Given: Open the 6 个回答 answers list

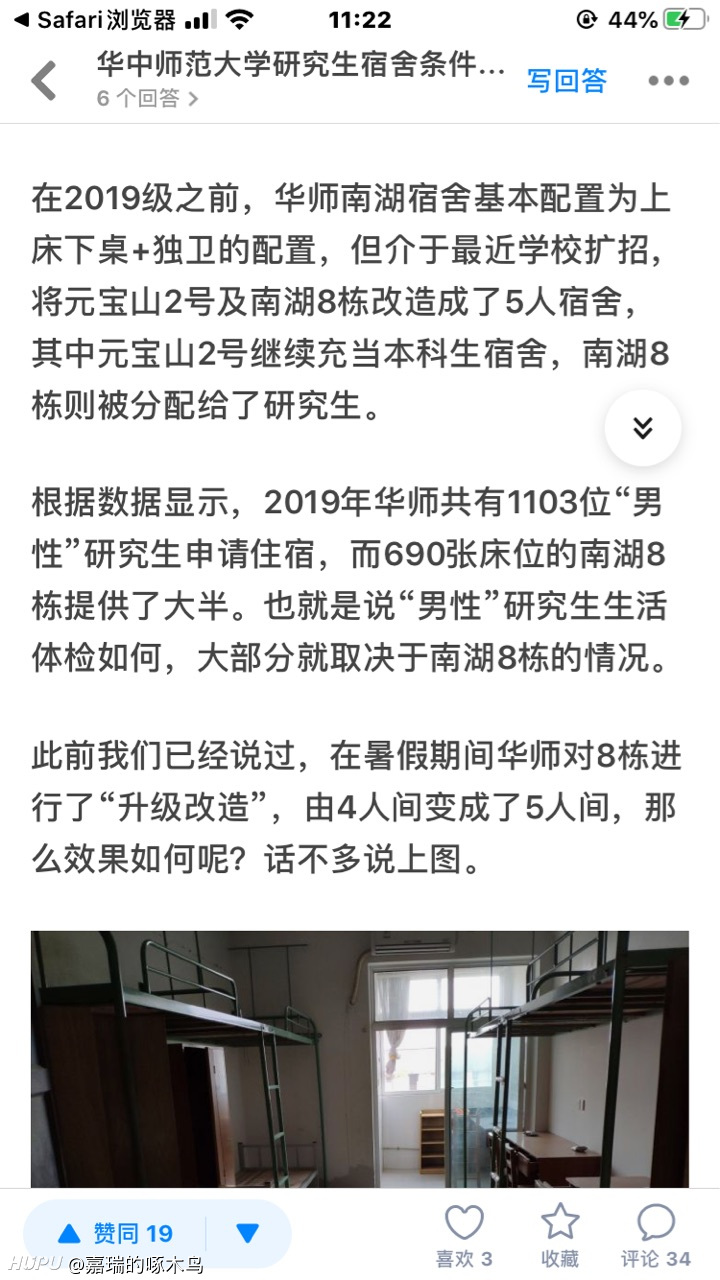Looking at the screenshot, I should pyautogui.click(x=147, y=98).
